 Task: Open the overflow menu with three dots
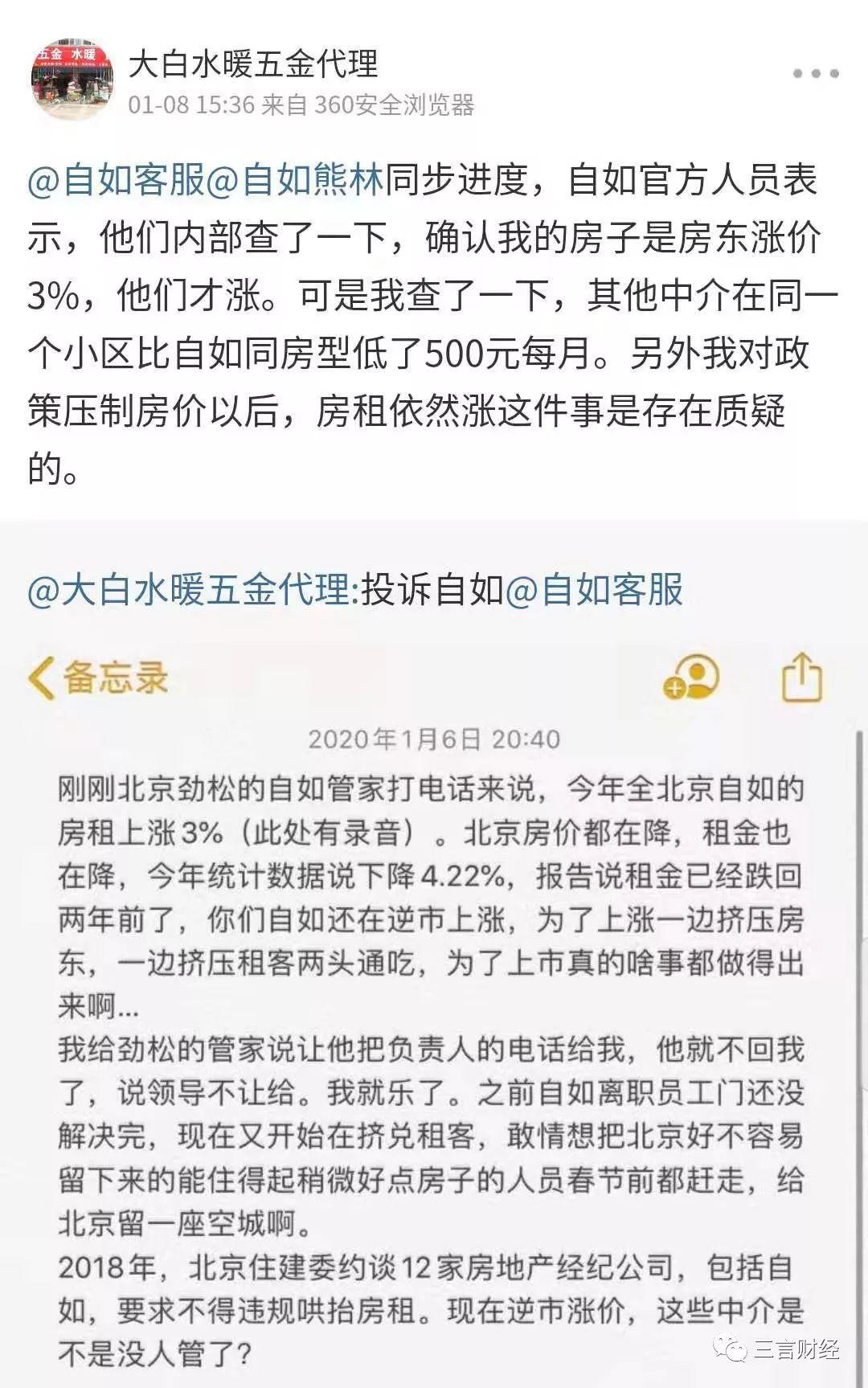tap(815, 74)
